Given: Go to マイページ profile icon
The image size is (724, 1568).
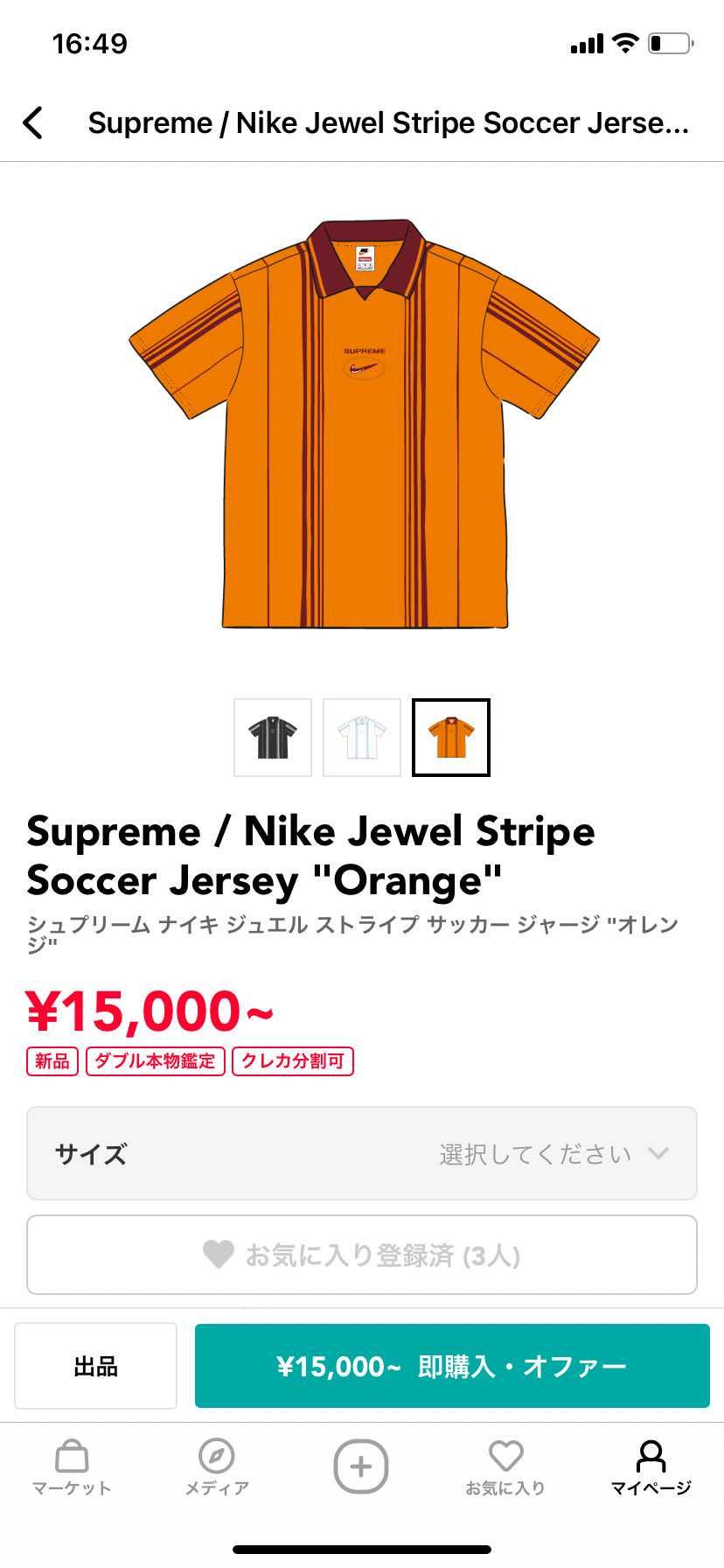Looking at the screenshot, I should point(651,1459).
